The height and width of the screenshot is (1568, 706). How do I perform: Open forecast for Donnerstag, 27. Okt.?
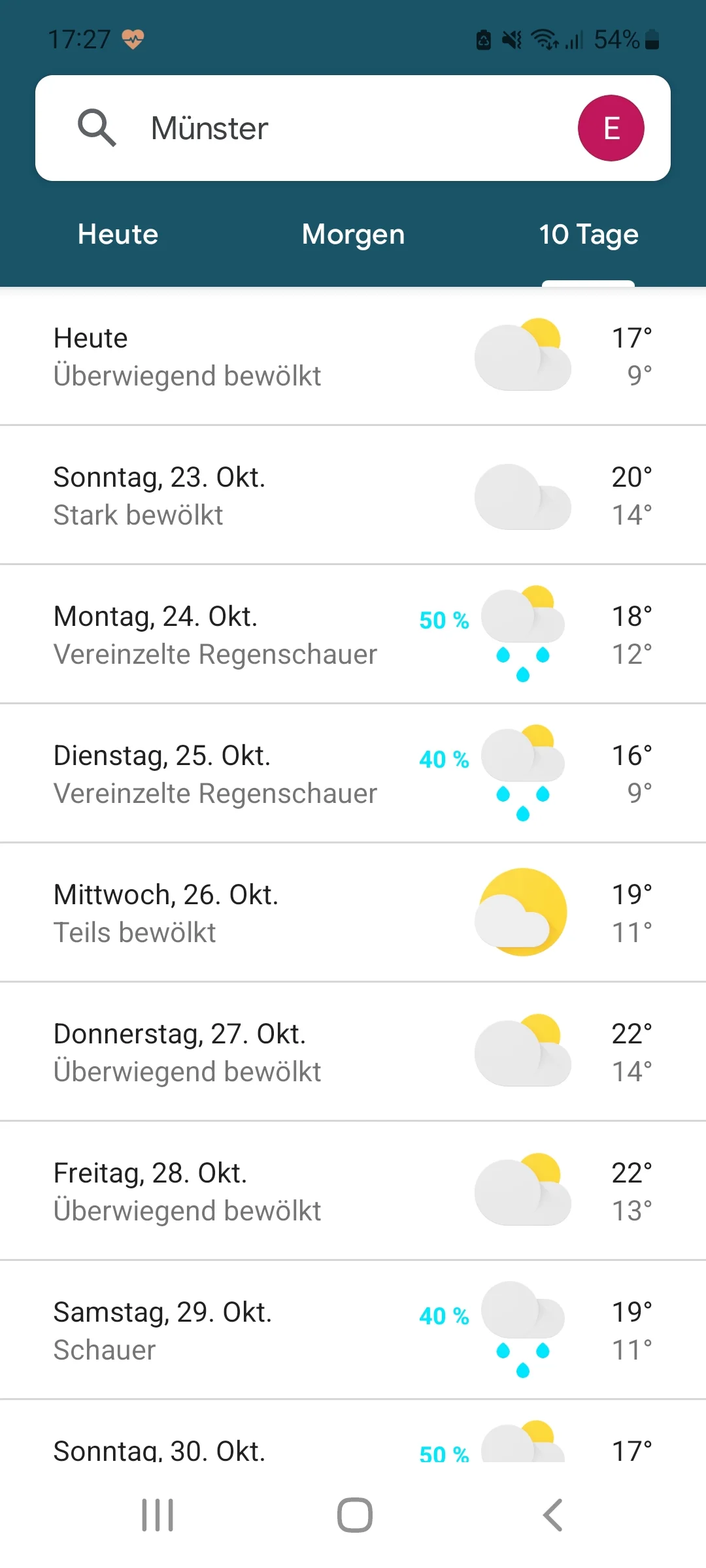pyautogui.click(x=353, y=1053)
